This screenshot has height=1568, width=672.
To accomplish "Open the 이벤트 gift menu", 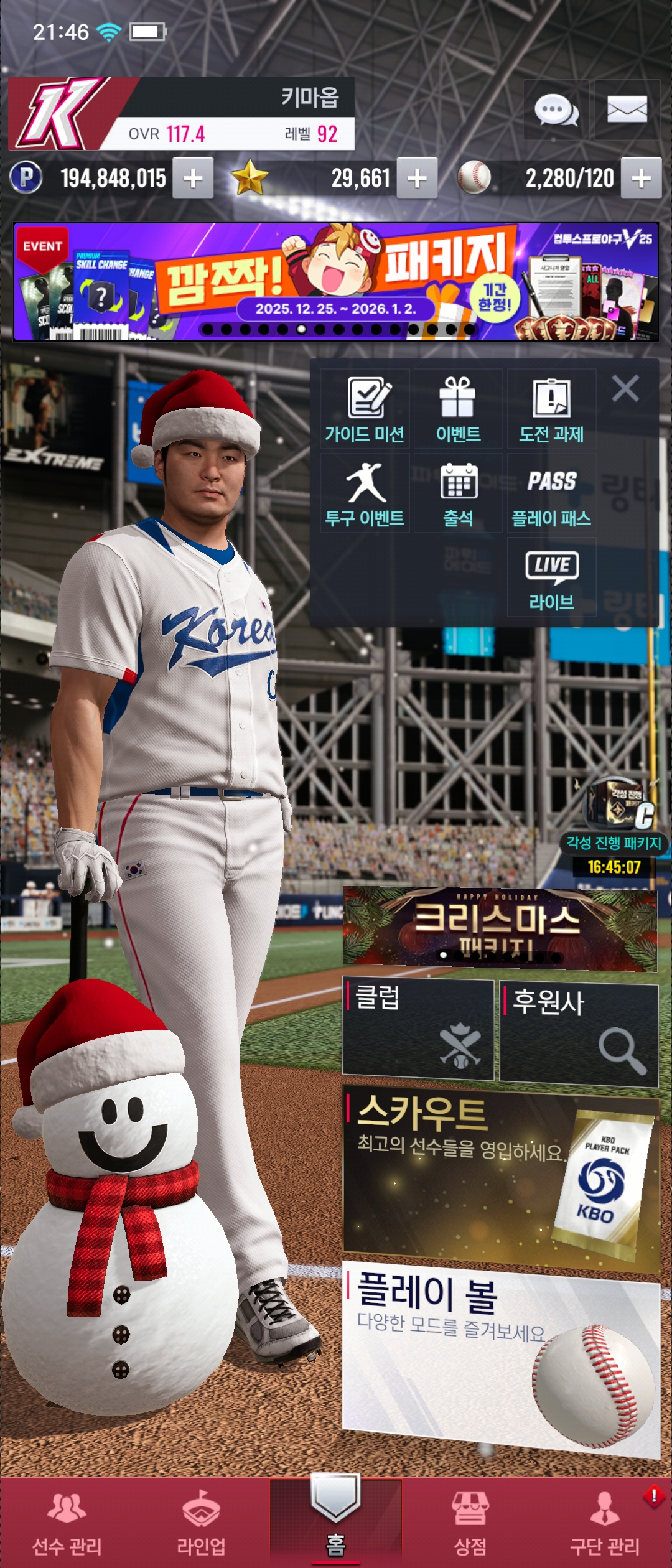I will (458, 409).
